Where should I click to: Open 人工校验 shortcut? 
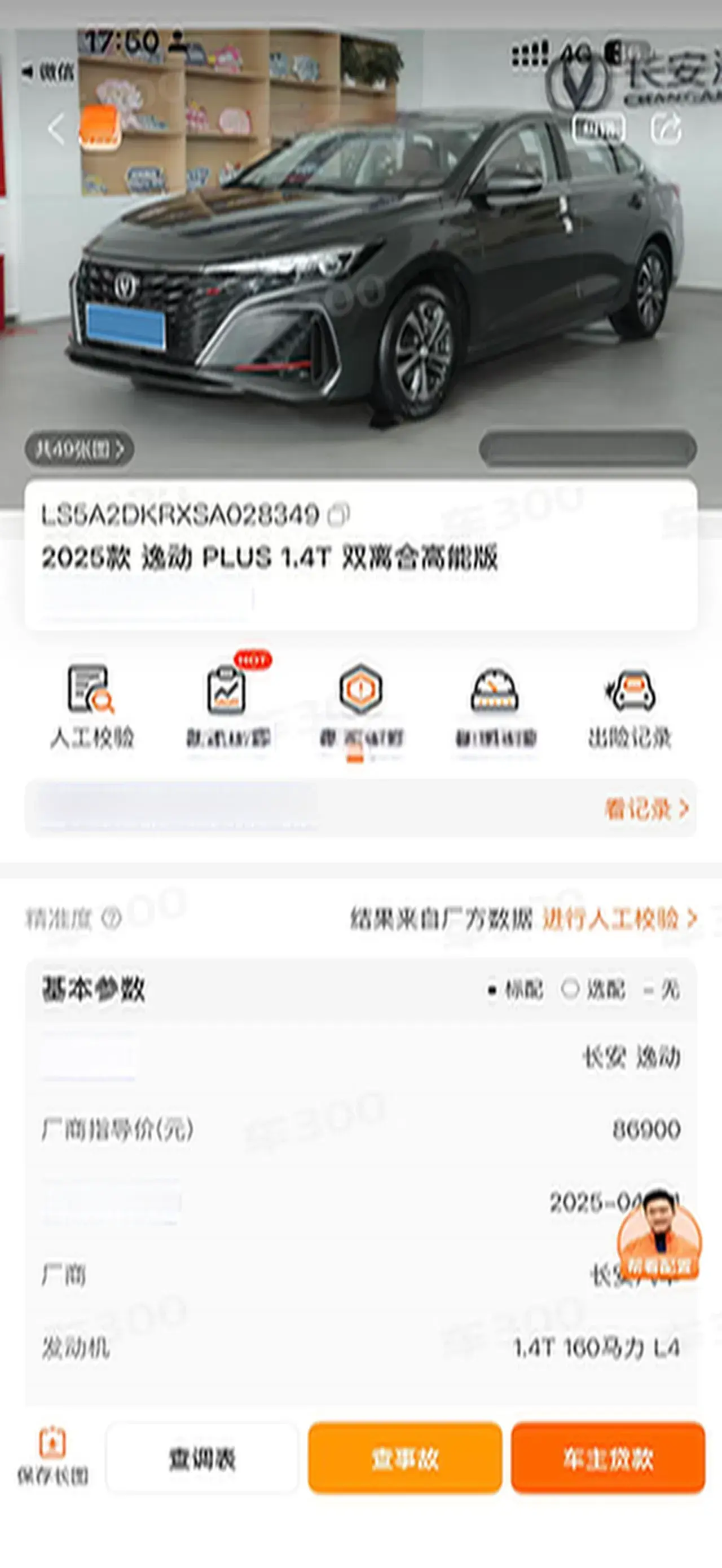91,706
